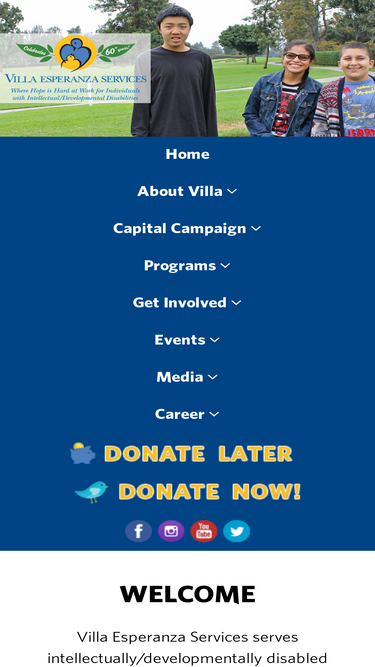Tap the Donate Later button
The width and height of the screenshot is (375, 667).
(x=182, y=453)
